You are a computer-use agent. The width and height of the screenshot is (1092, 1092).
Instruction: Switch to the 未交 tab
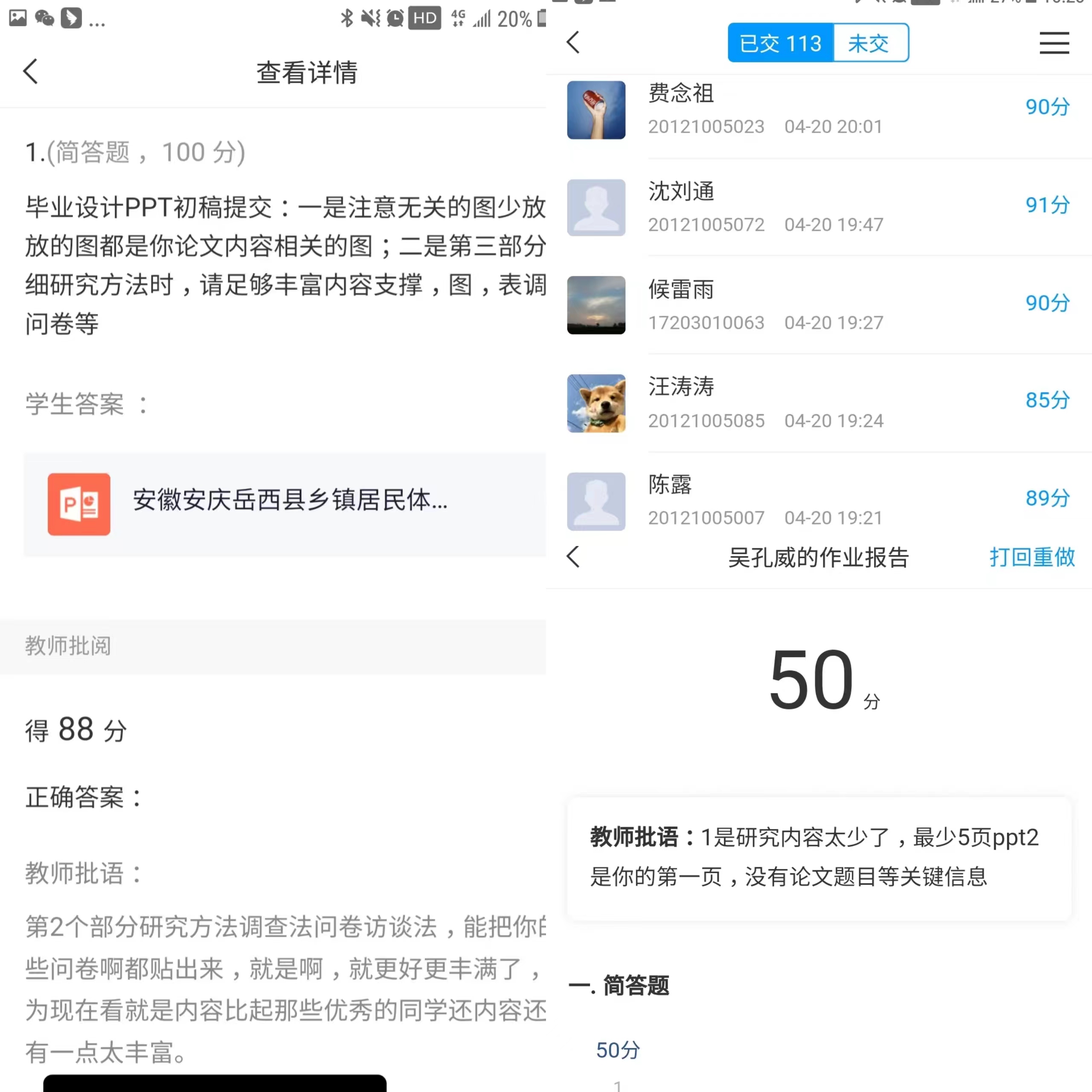869,43
